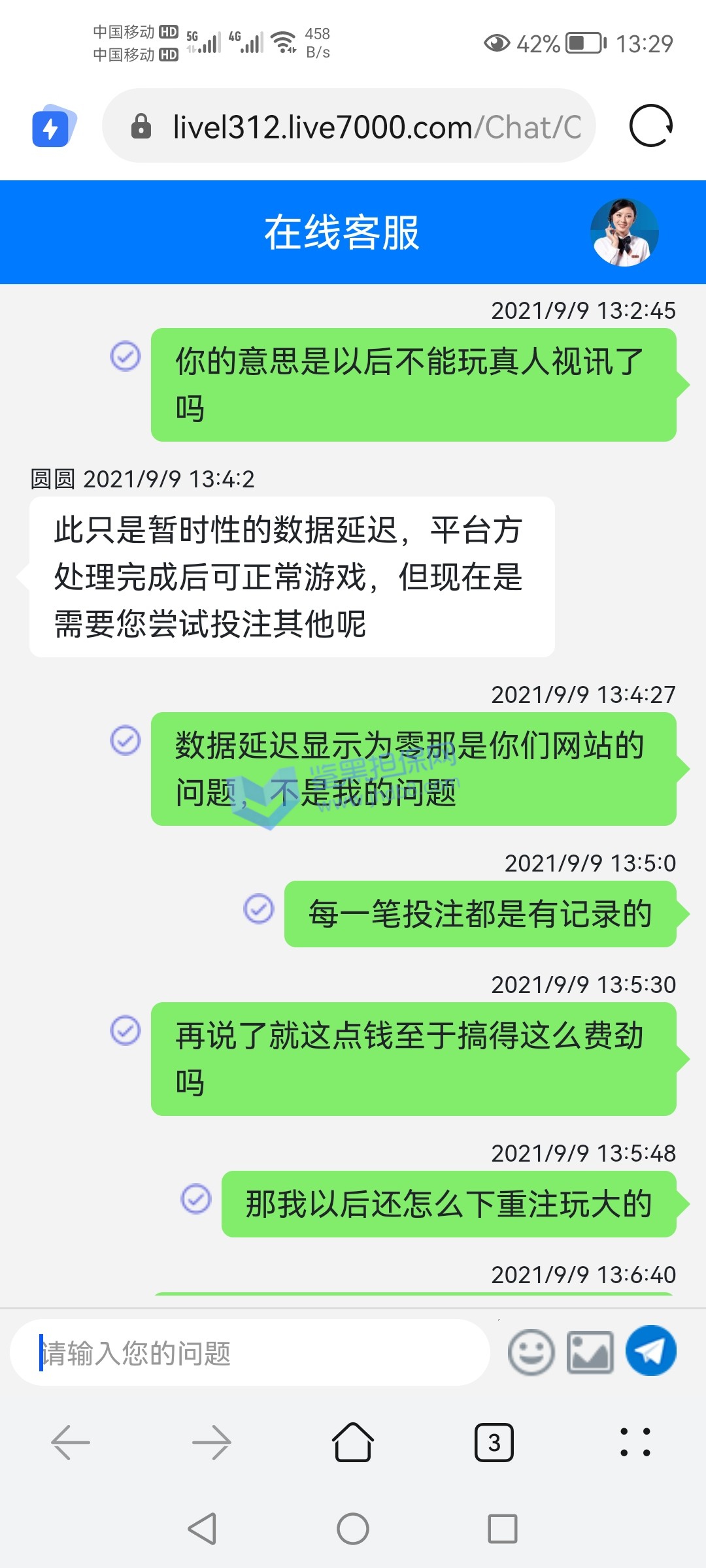The height and width of the screenshot is (1568, 706).
Task: Open the browser four-dot menu
Action: click(x=635, y=1442)
